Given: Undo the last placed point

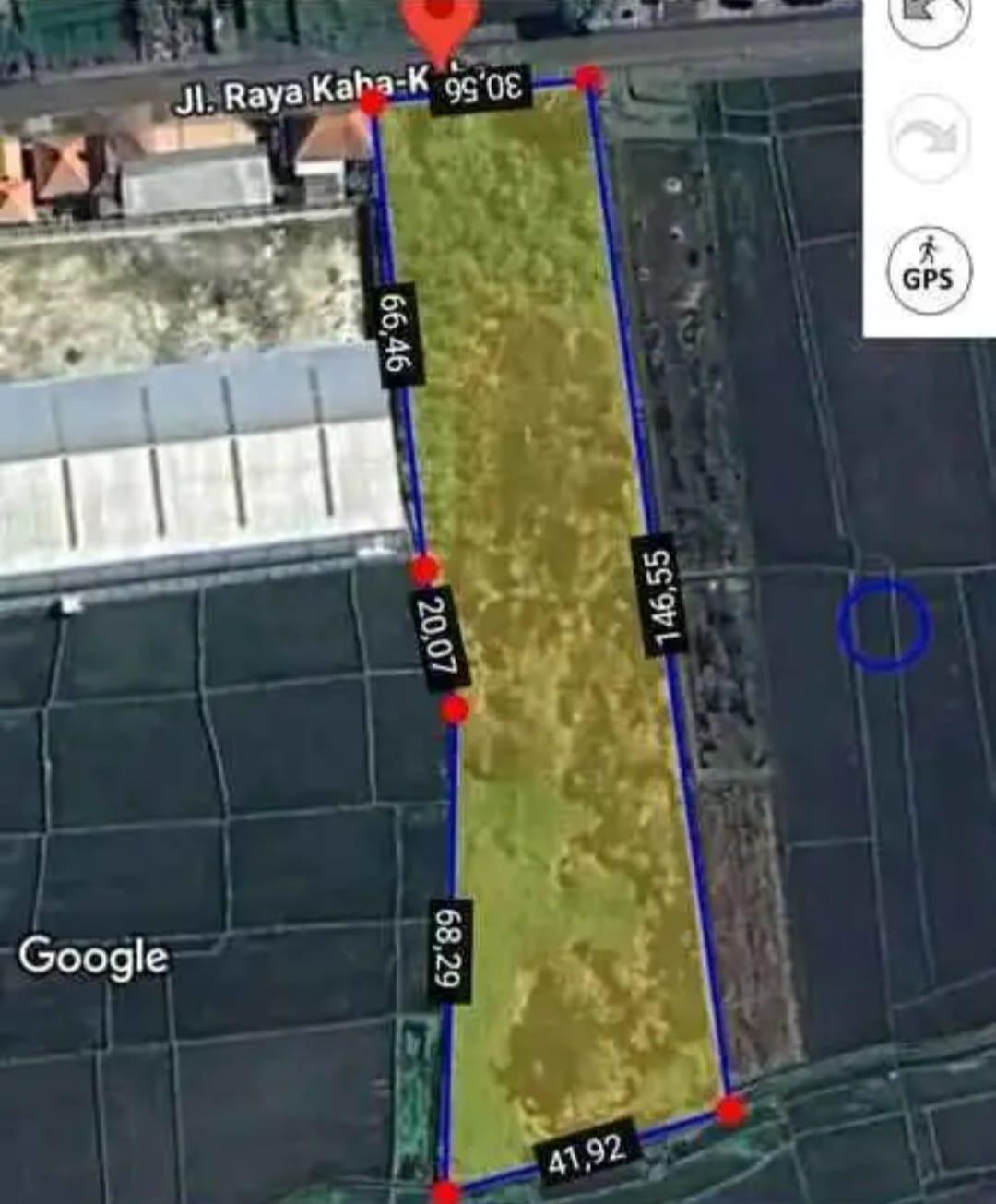Looking at the screenshot, I should [x=929, y=17].
